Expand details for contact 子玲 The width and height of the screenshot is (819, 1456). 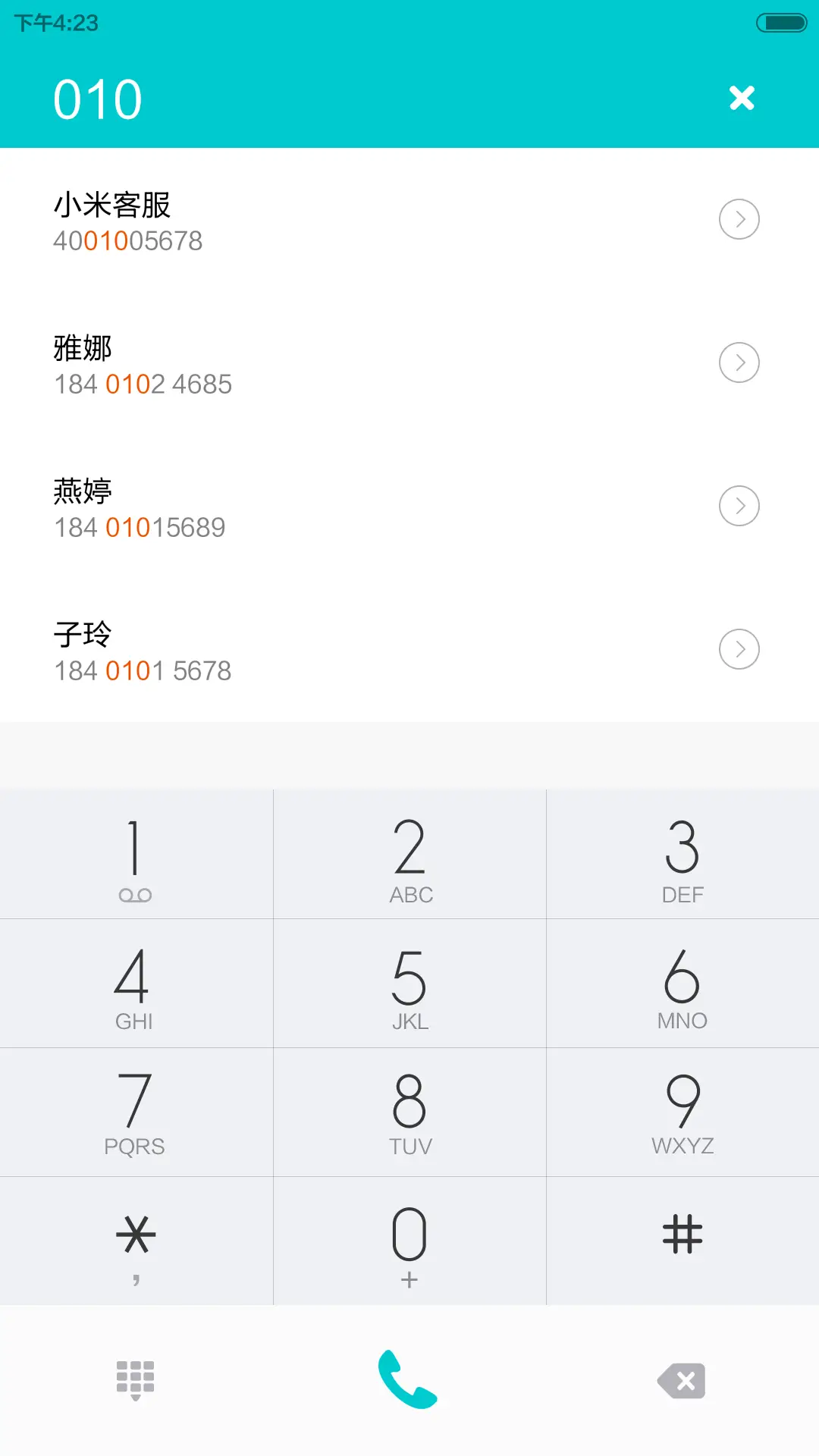pos(739,649)
